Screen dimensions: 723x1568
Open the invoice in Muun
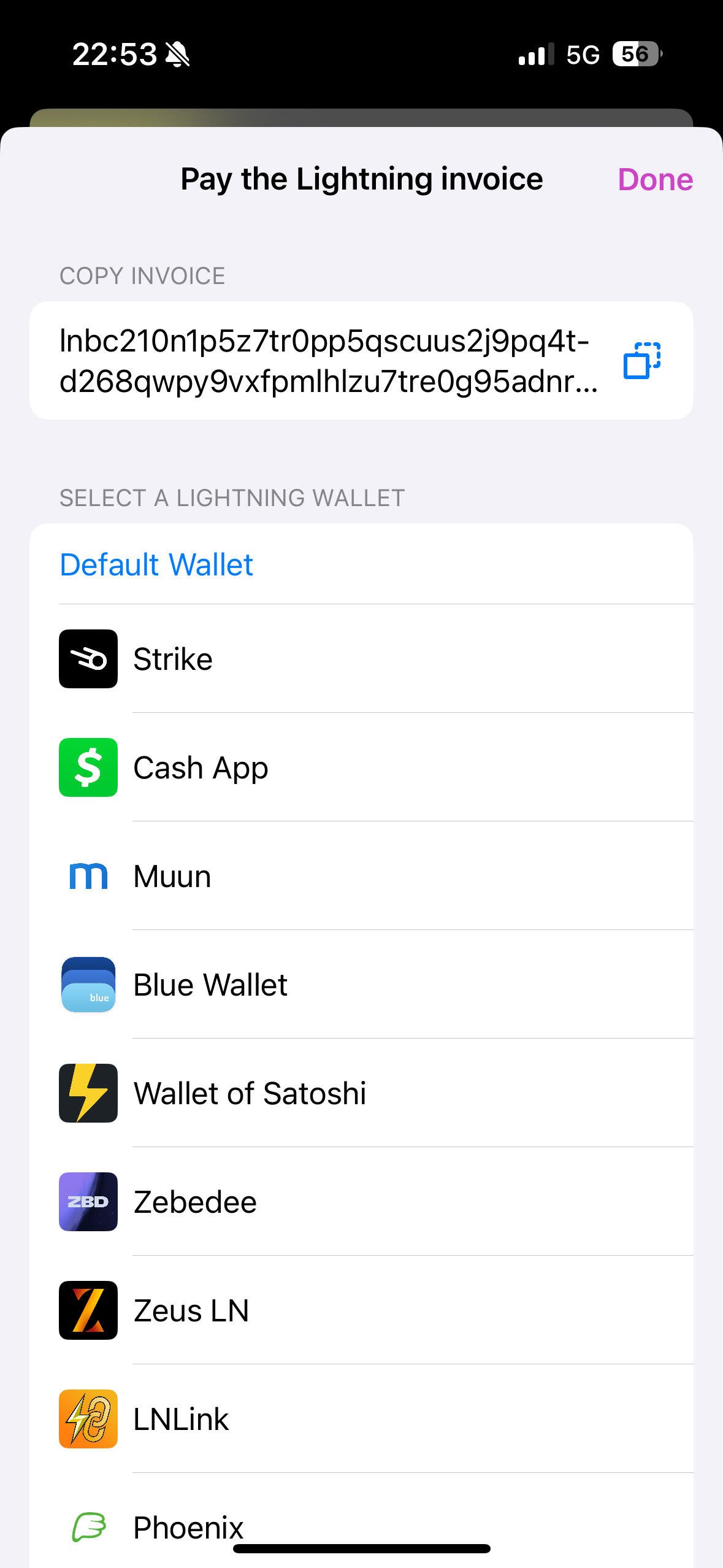361,876
